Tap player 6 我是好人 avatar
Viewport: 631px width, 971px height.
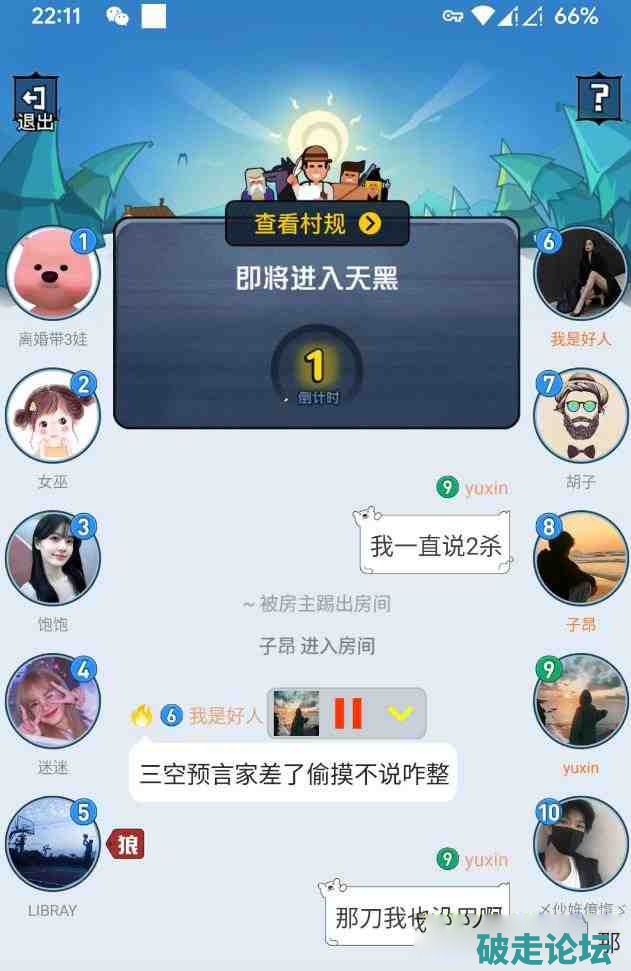[580, 273]
